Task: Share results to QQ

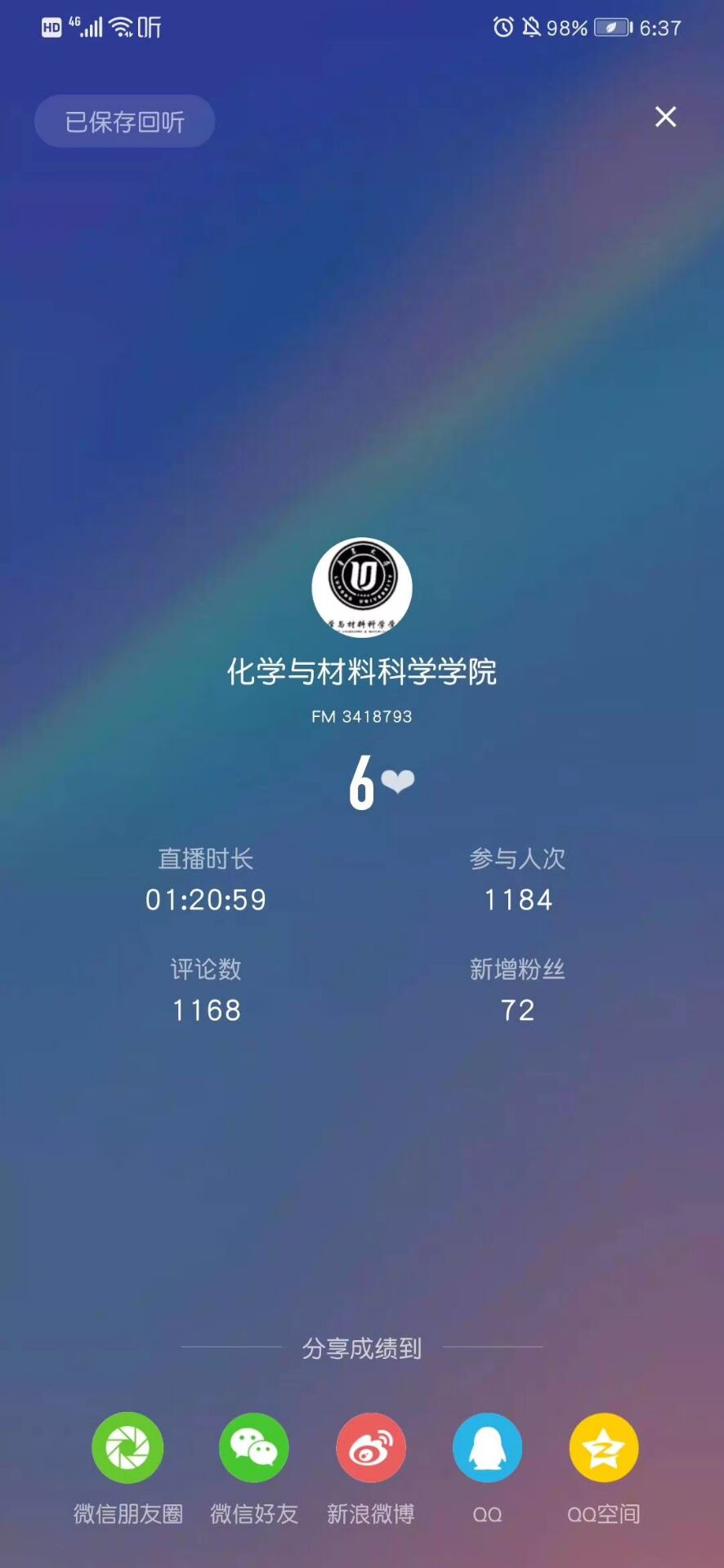Action: tap(487, 1448)
